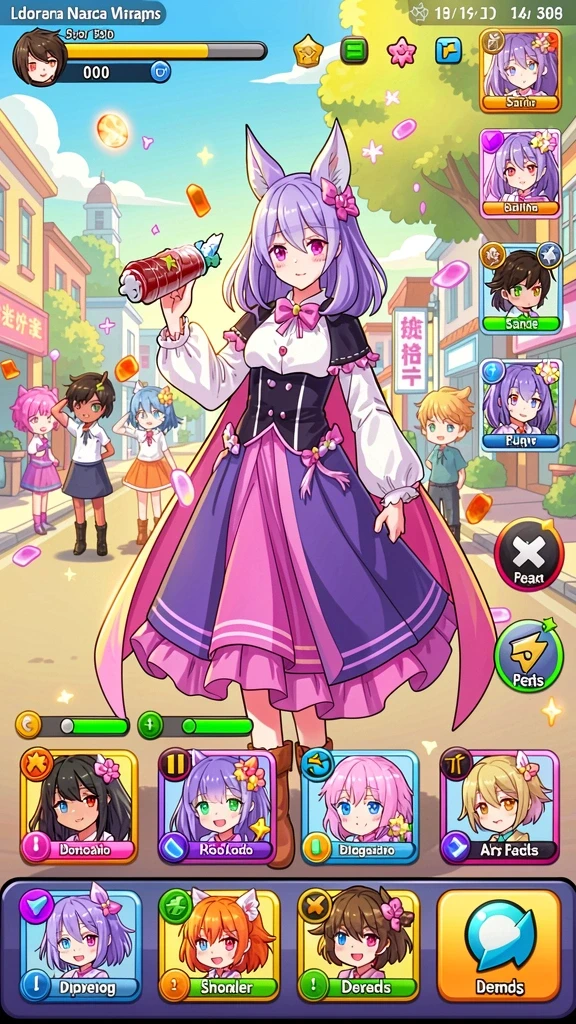This screenshot has height=1024, width=576.
Task: Open the Ars Facts character card
Action: [x=500, y=807]
